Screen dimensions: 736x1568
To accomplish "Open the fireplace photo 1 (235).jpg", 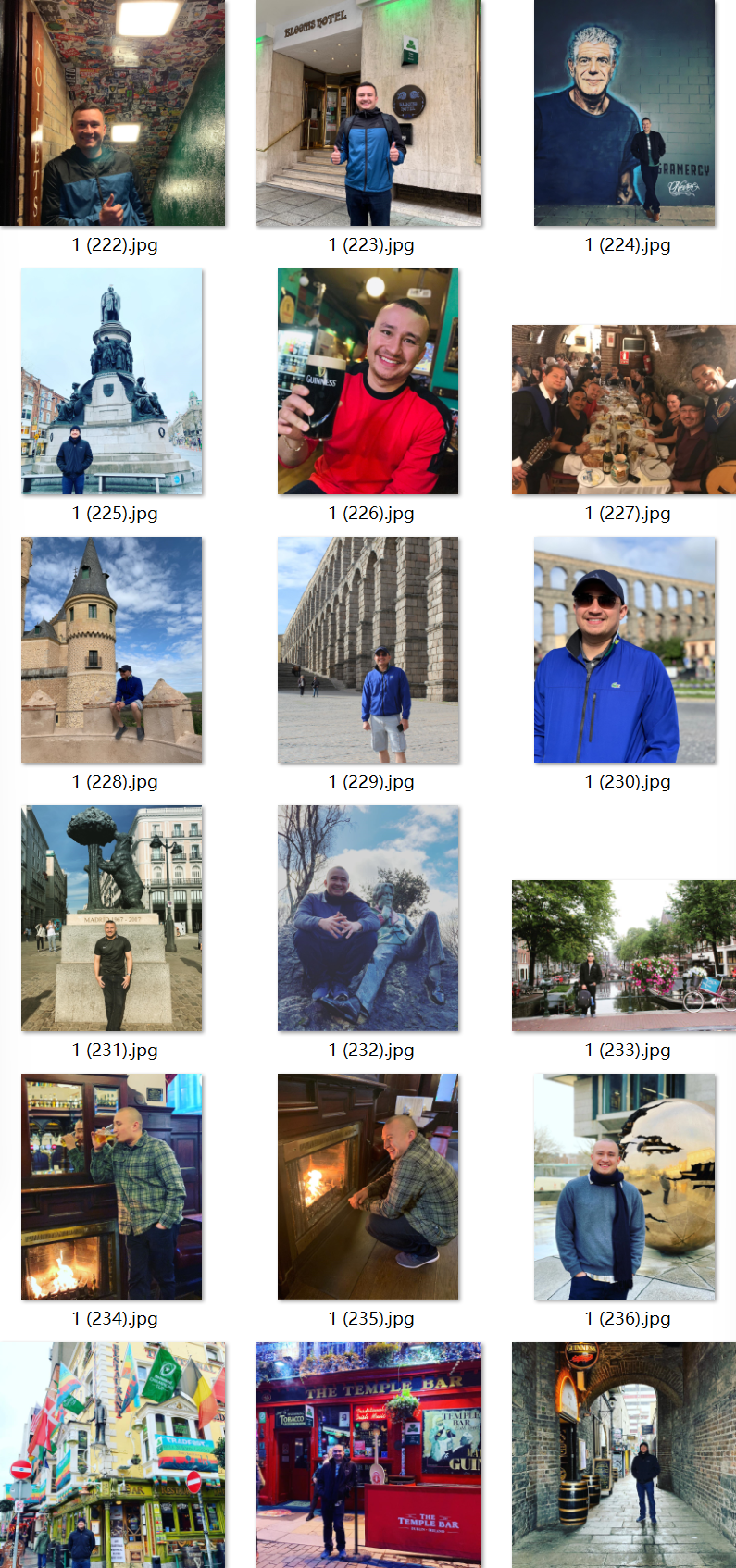I will click(368, 1187).
